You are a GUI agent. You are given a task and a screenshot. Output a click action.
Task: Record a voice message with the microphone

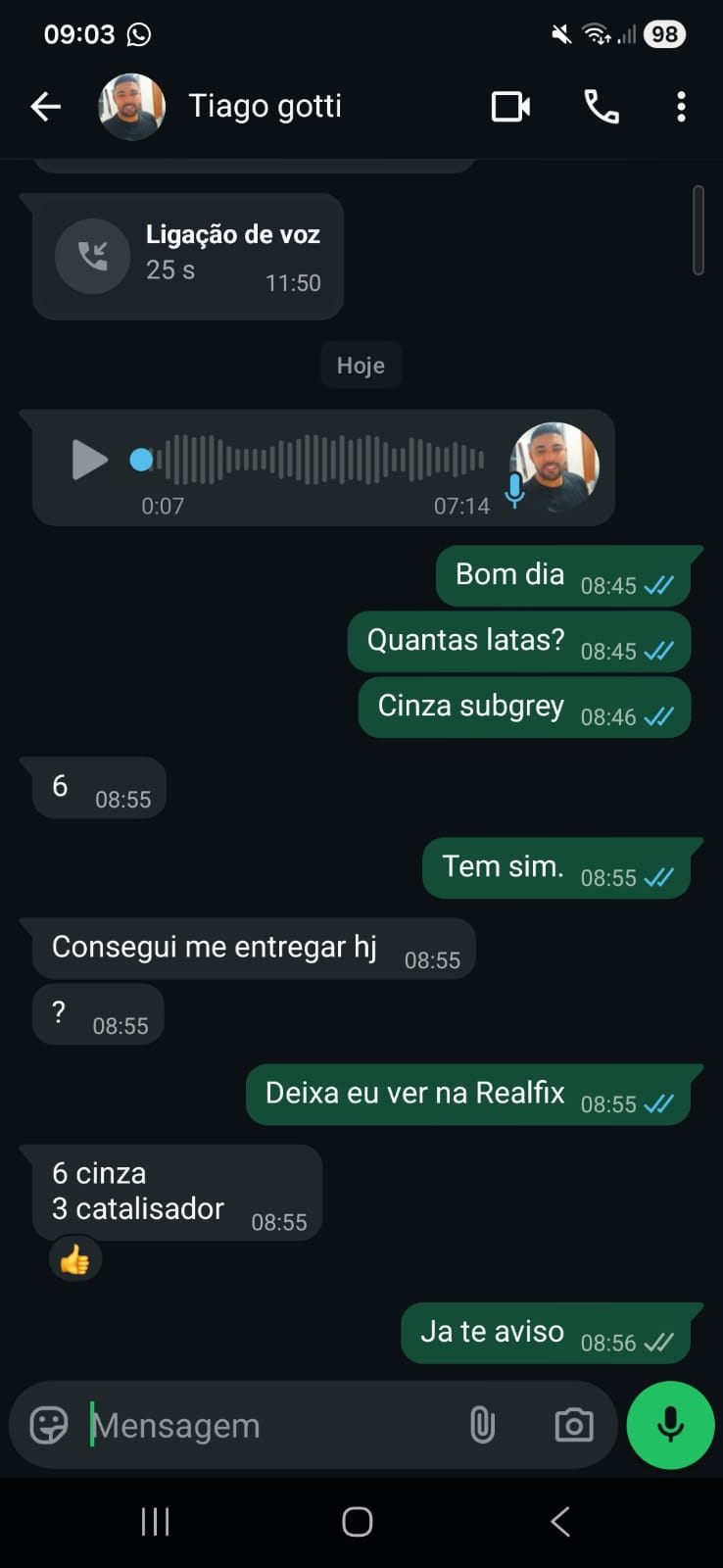(x=670, y=1425)
